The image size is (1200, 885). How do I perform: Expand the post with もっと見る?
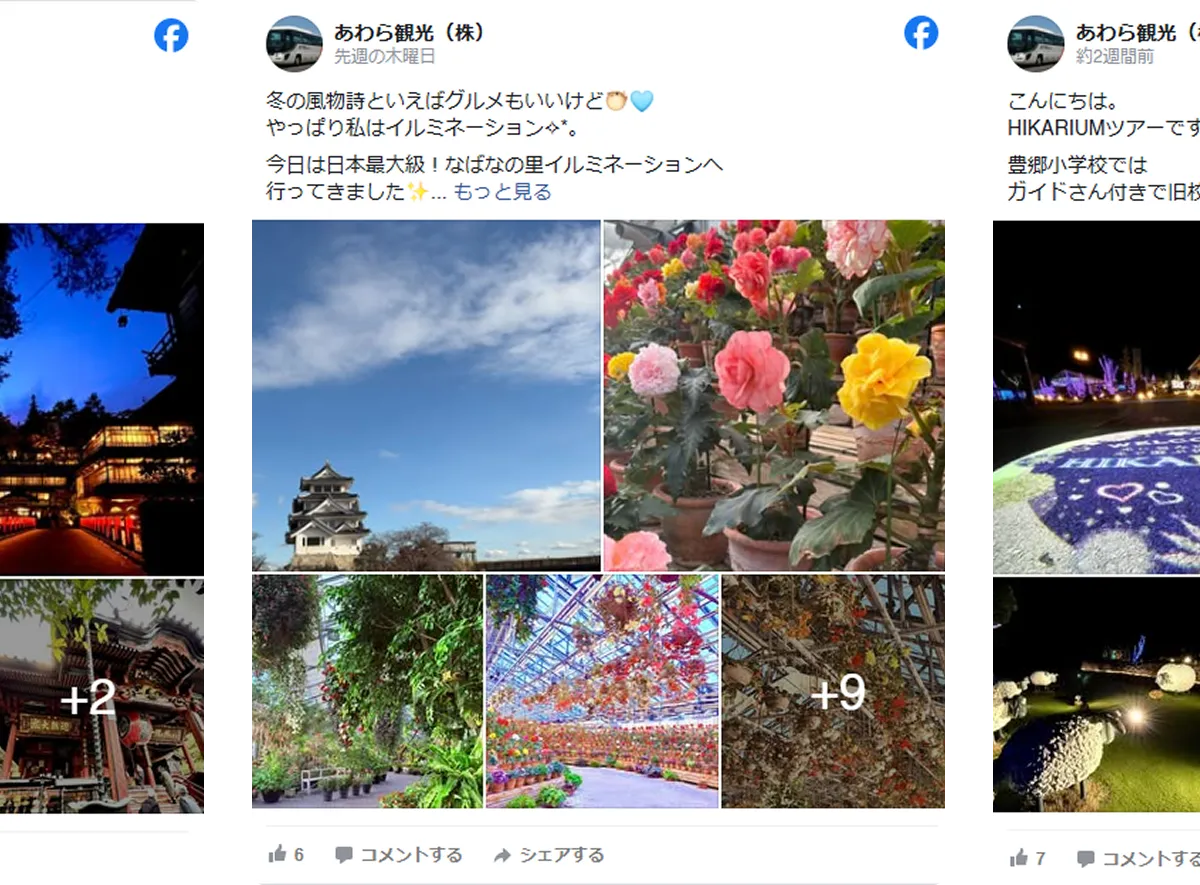(x=502, y=192)
